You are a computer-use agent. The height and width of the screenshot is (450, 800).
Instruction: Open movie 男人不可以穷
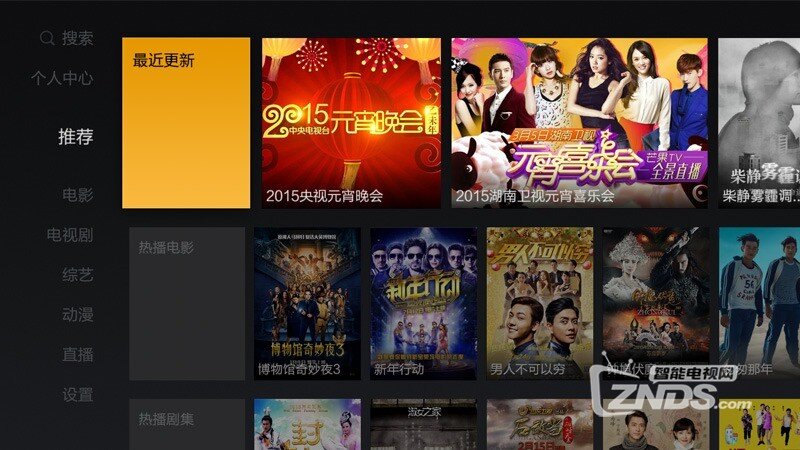point(539,303)
